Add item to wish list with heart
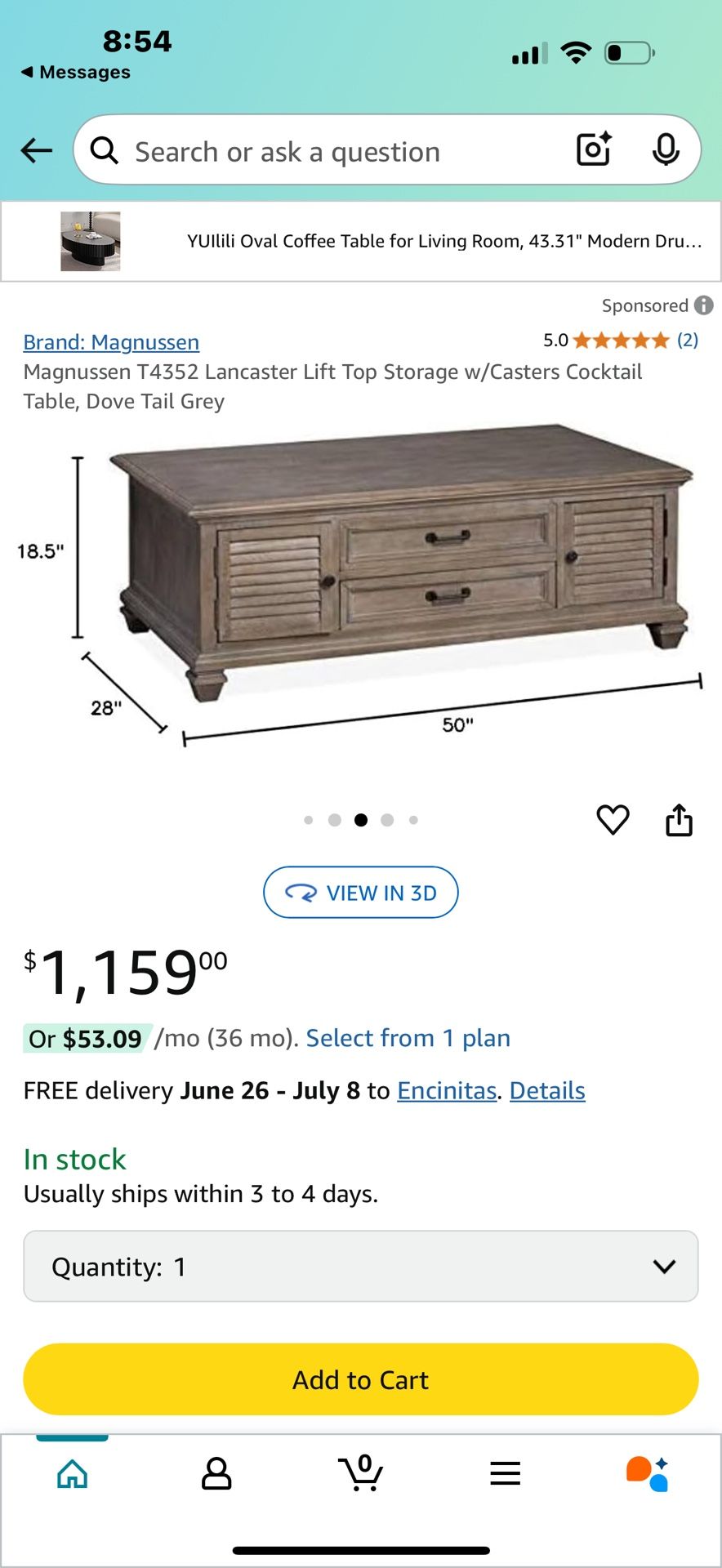 613,820
